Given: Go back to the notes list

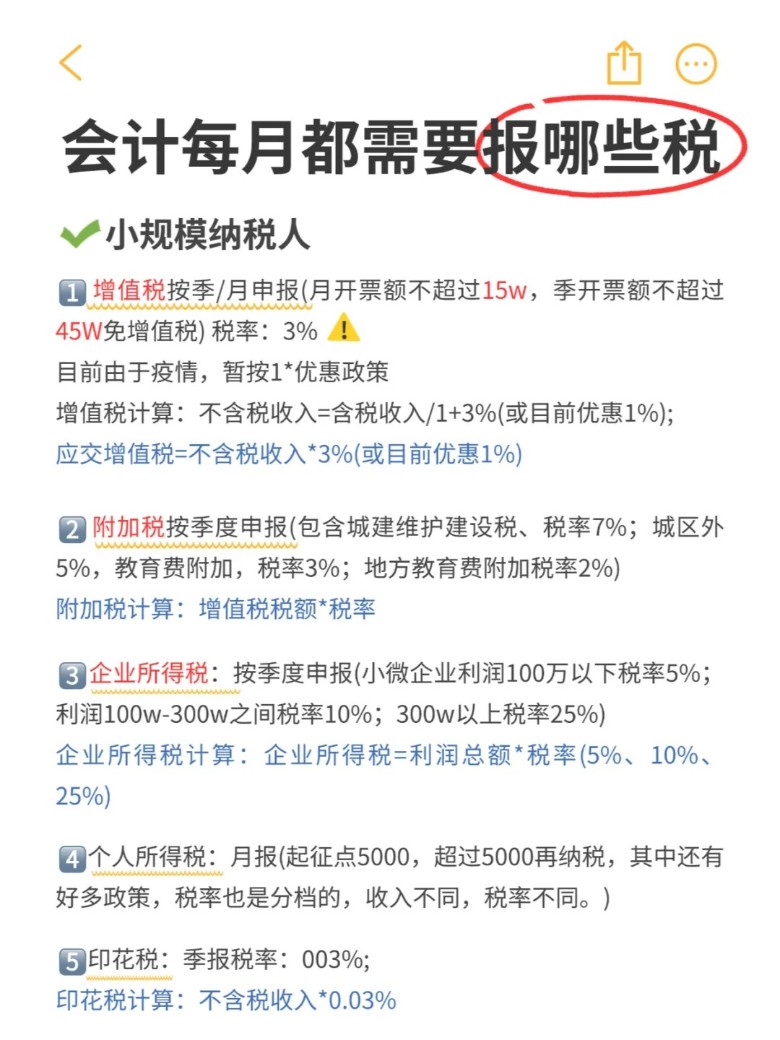Looking at the screenshot, I should tap(70, 63).
